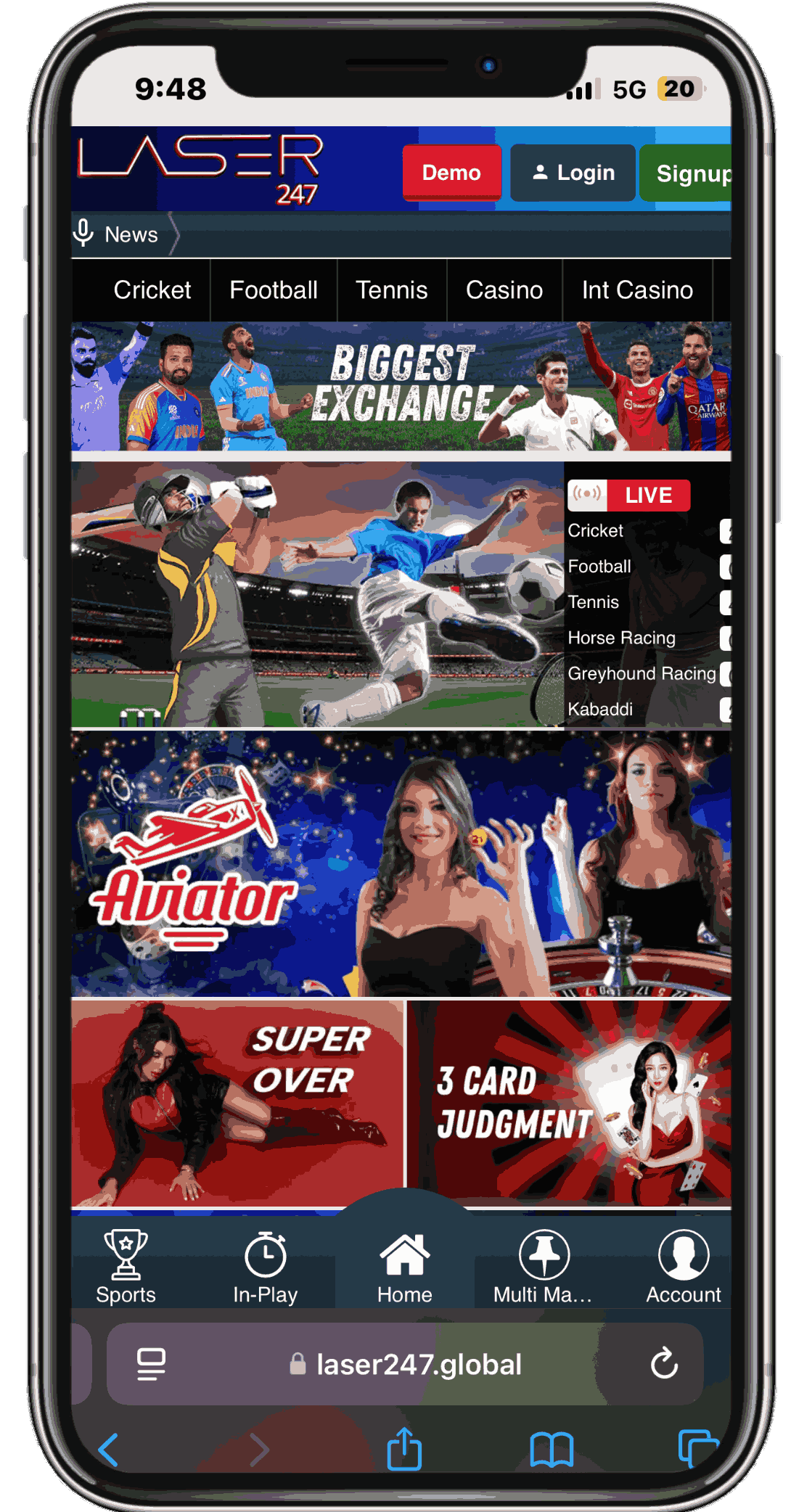Open the Biggest Exchange banner
The height and width of the screenshot is (1512, 791).
tap(401, 387)
